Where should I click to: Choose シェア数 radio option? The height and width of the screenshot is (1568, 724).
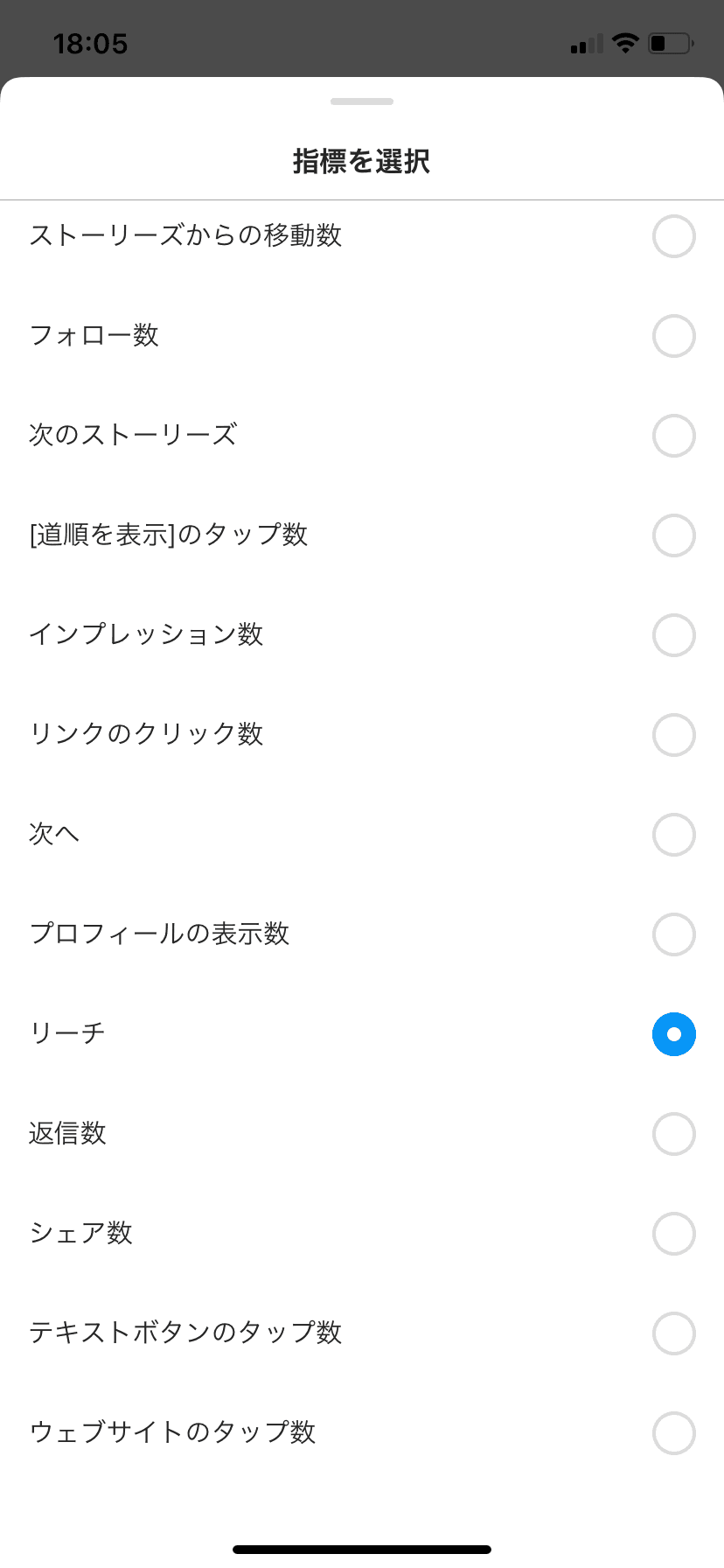click(x=673, y=1234)
